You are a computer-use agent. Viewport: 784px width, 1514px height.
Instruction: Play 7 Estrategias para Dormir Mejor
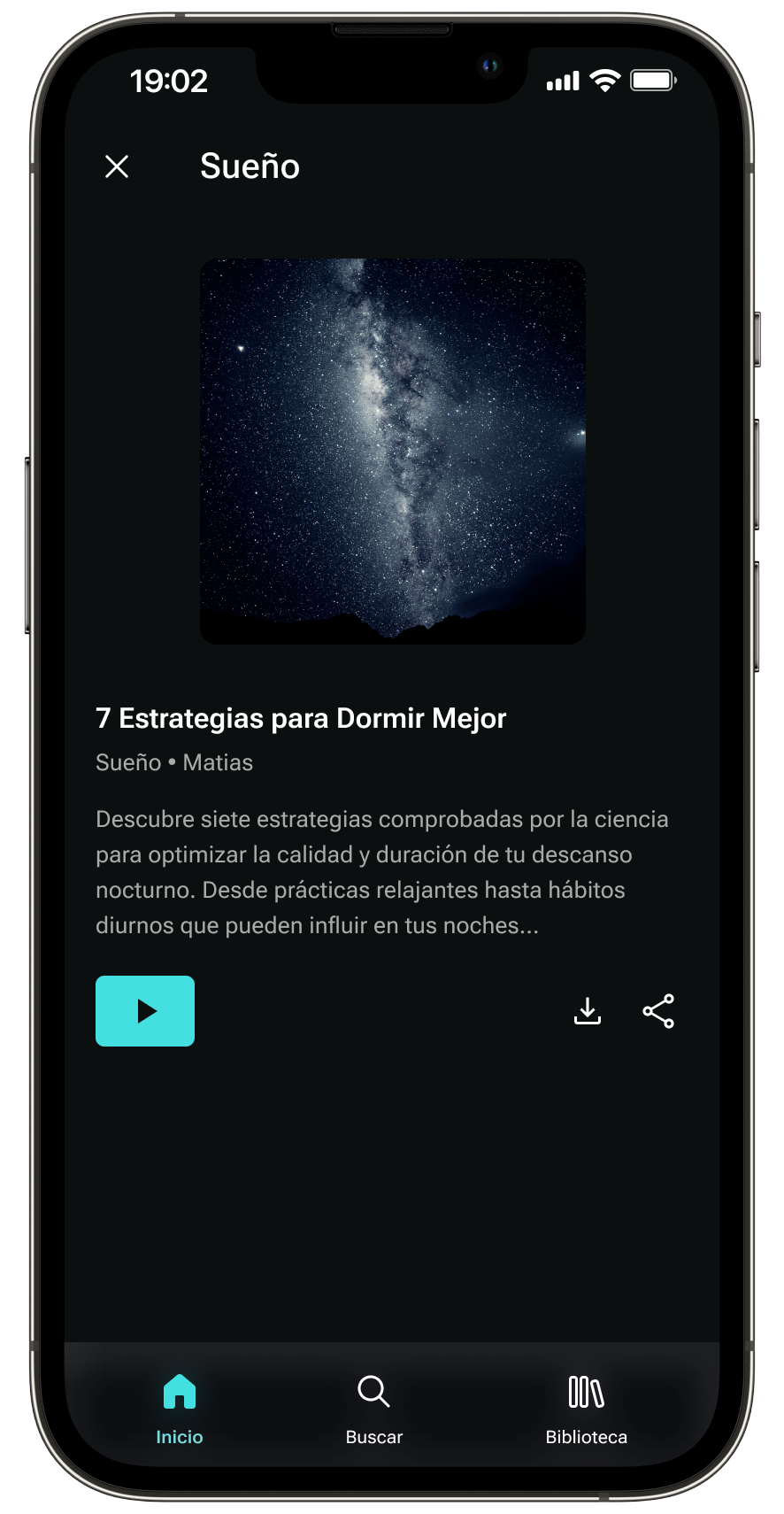tap(145, 1011)
